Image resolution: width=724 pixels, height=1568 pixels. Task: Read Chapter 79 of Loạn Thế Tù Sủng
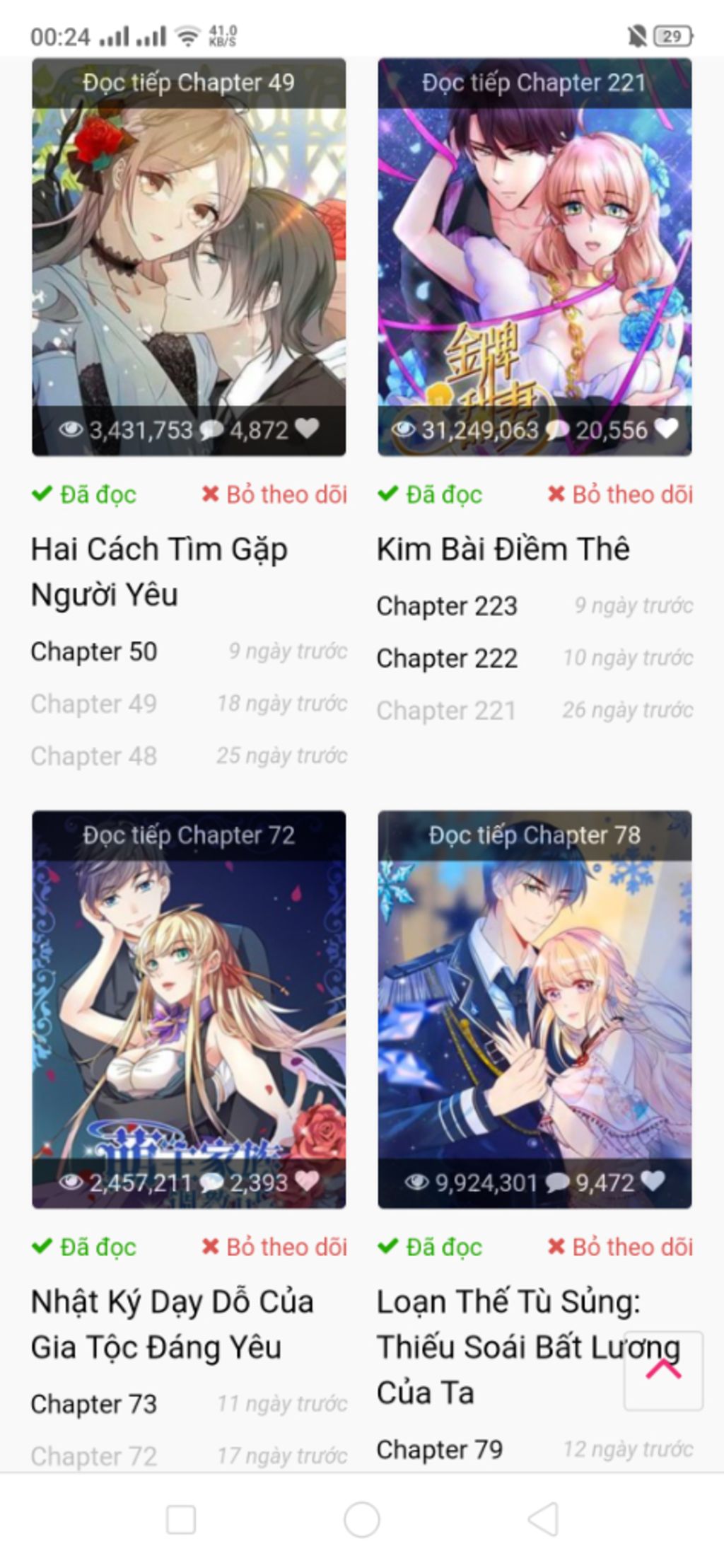(440, 1449)
